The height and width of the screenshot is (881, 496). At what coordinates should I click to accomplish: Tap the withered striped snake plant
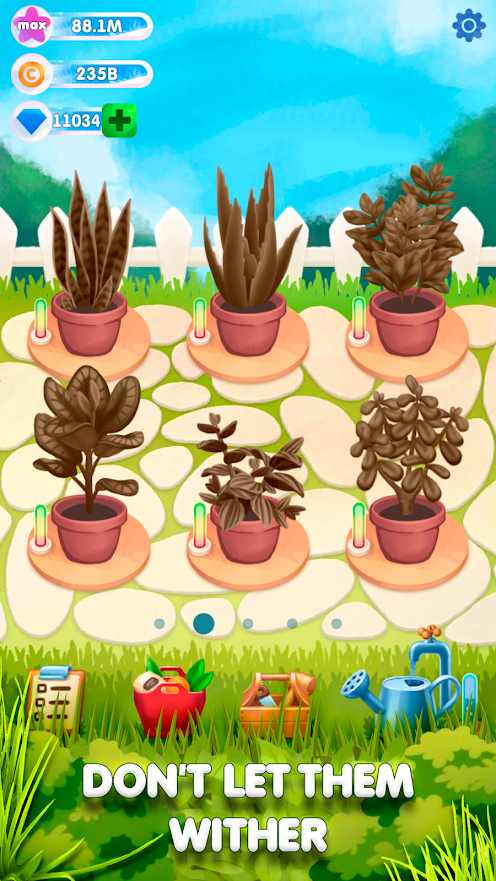click(x=90, y=265)
